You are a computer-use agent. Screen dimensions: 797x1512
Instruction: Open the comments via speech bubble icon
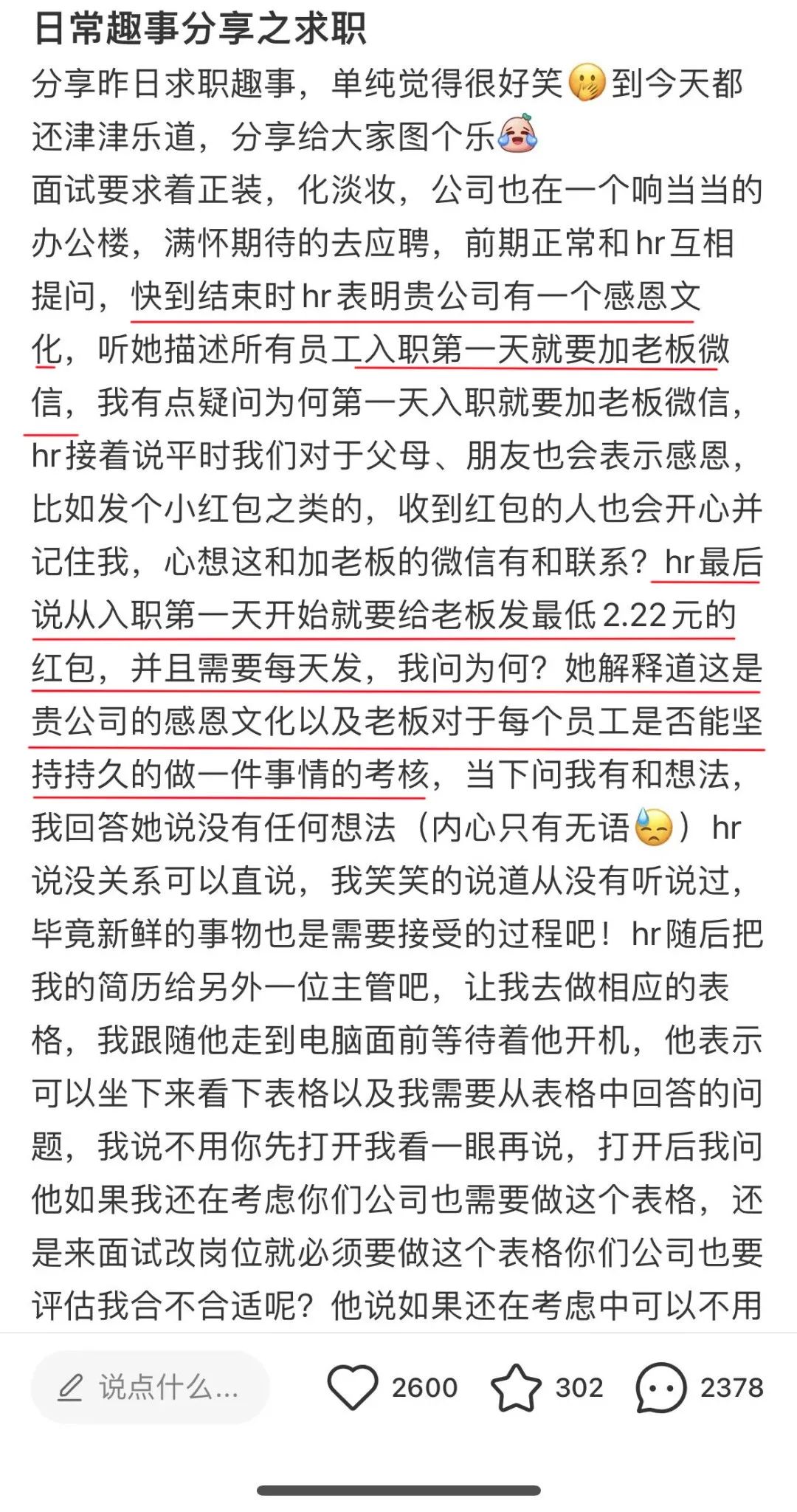pyautogui.click(x=660, y=1388)
